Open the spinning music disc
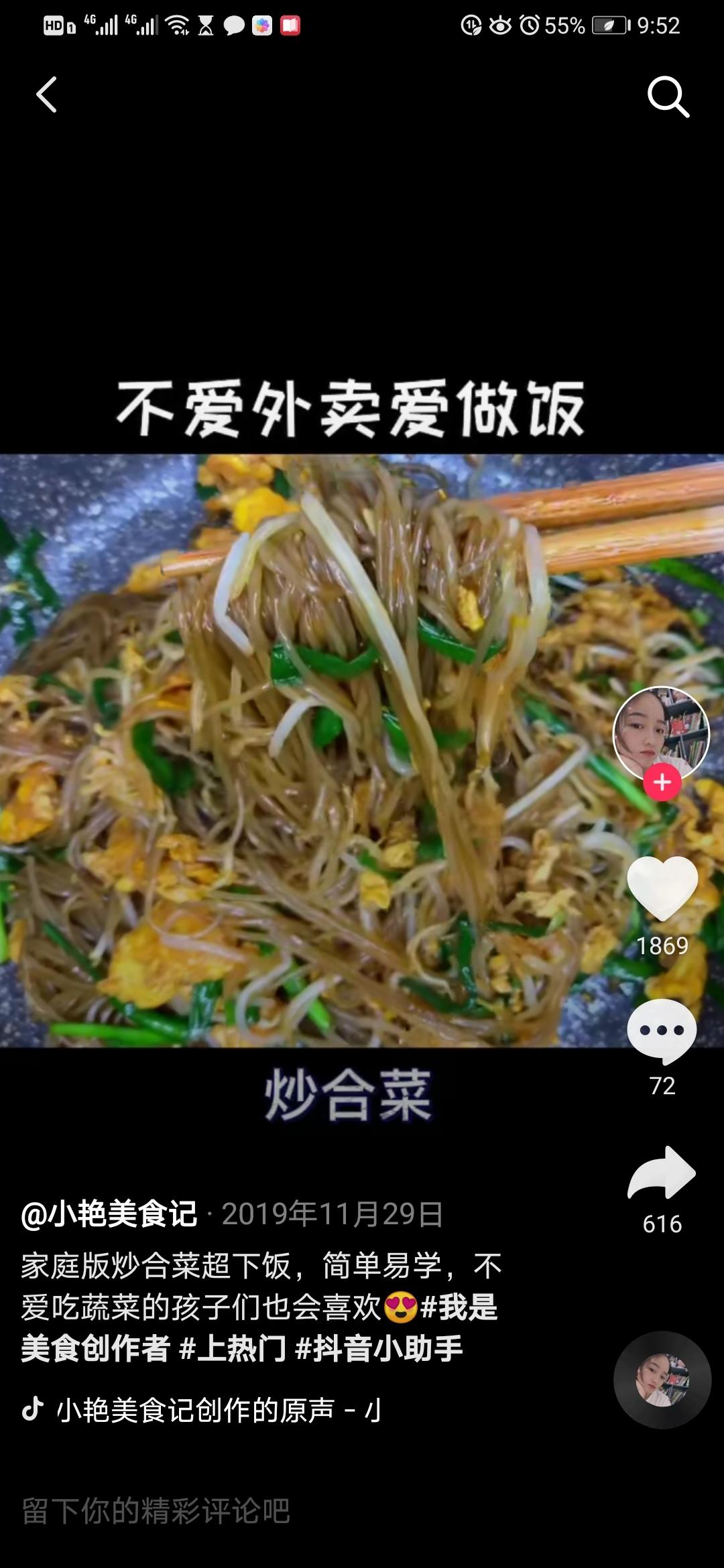 662,1380
